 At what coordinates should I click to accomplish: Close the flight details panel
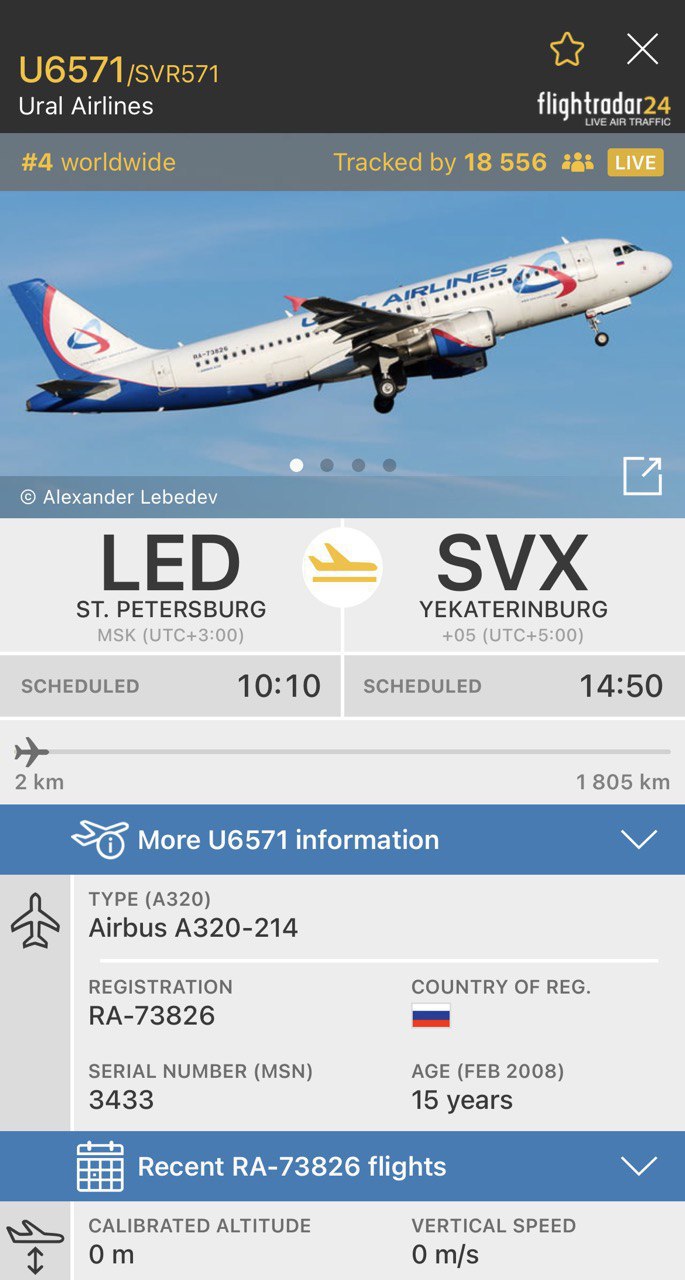pos(642,49)
